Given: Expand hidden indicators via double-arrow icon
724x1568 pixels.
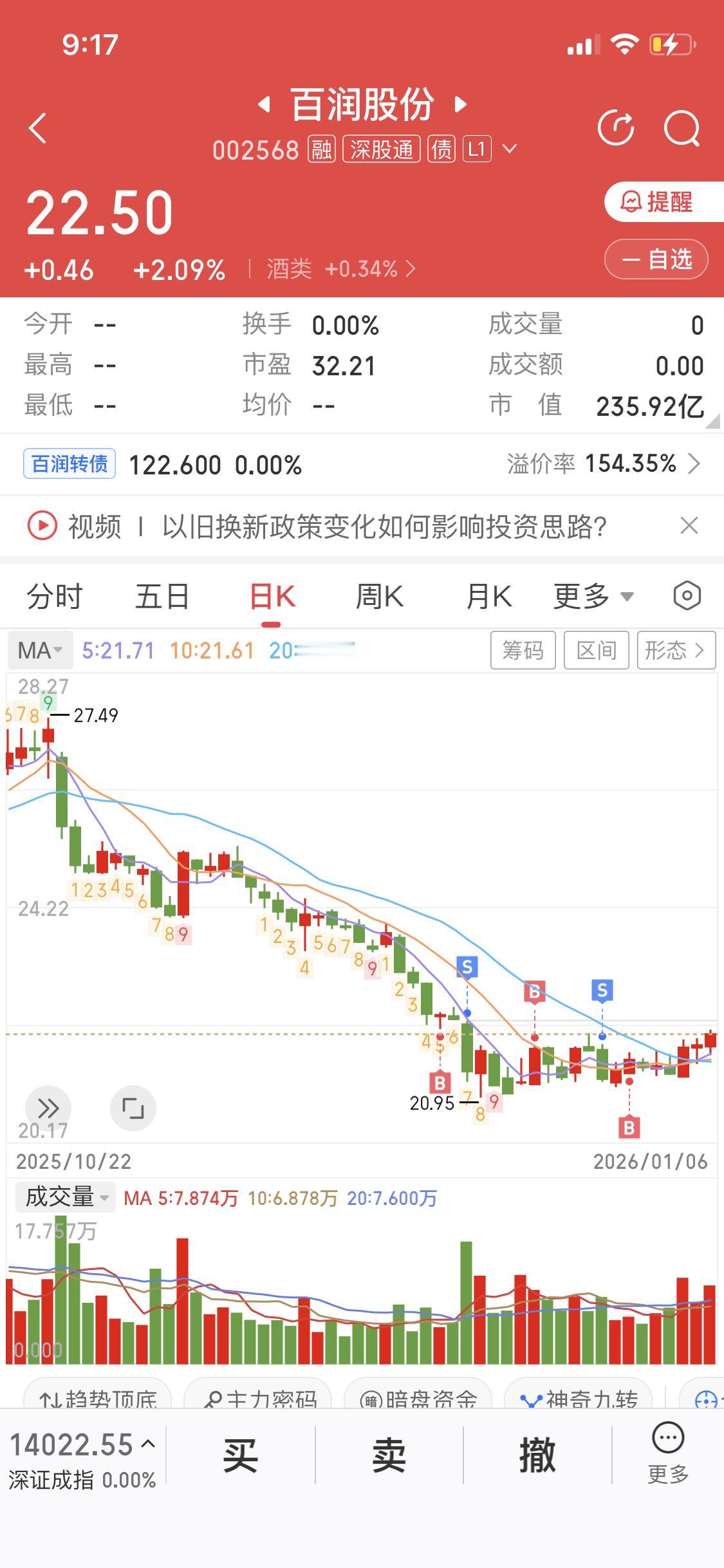Looking at the screenshot, I should tap(48, 1108).
